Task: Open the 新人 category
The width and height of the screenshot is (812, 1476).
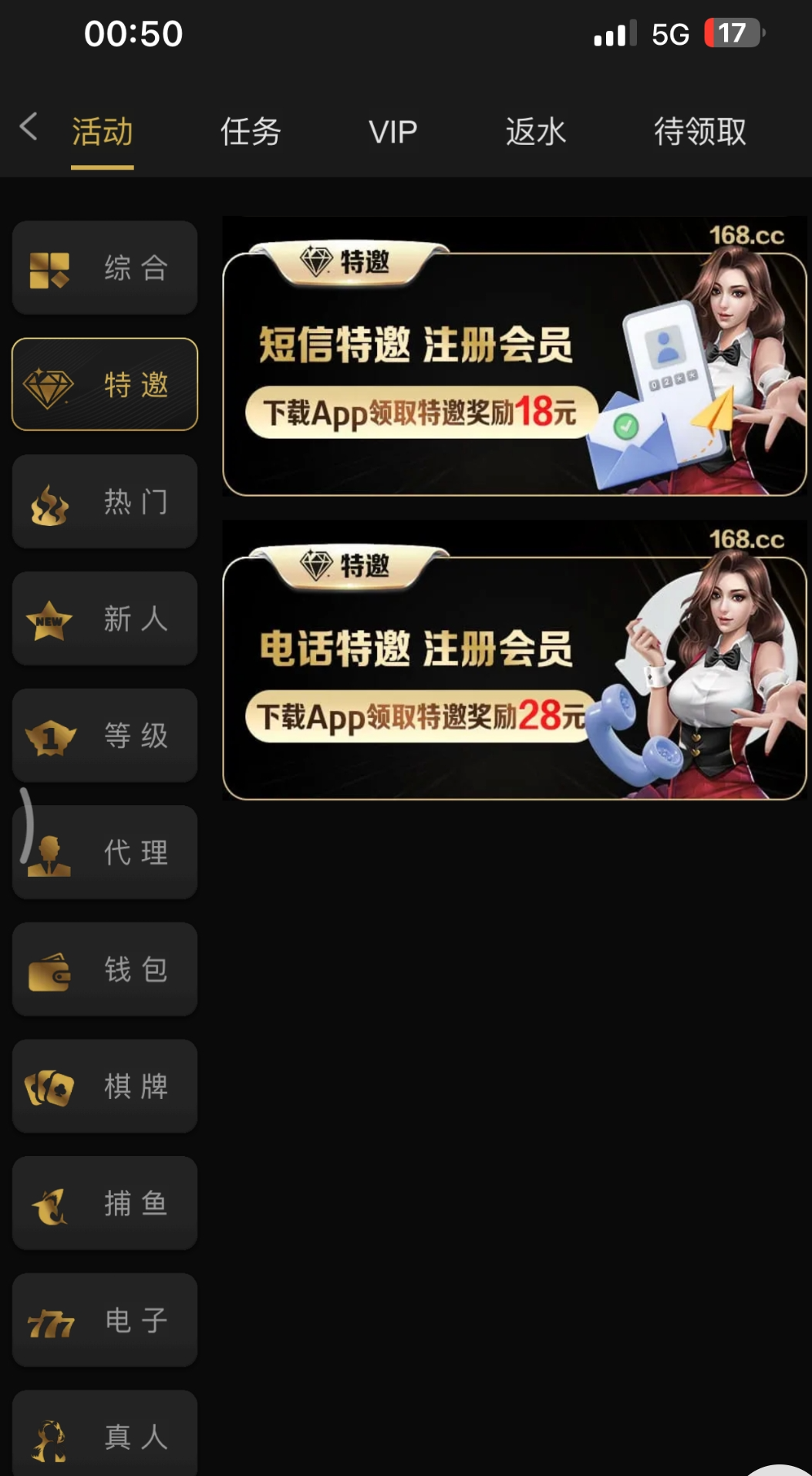Action: 105,618
